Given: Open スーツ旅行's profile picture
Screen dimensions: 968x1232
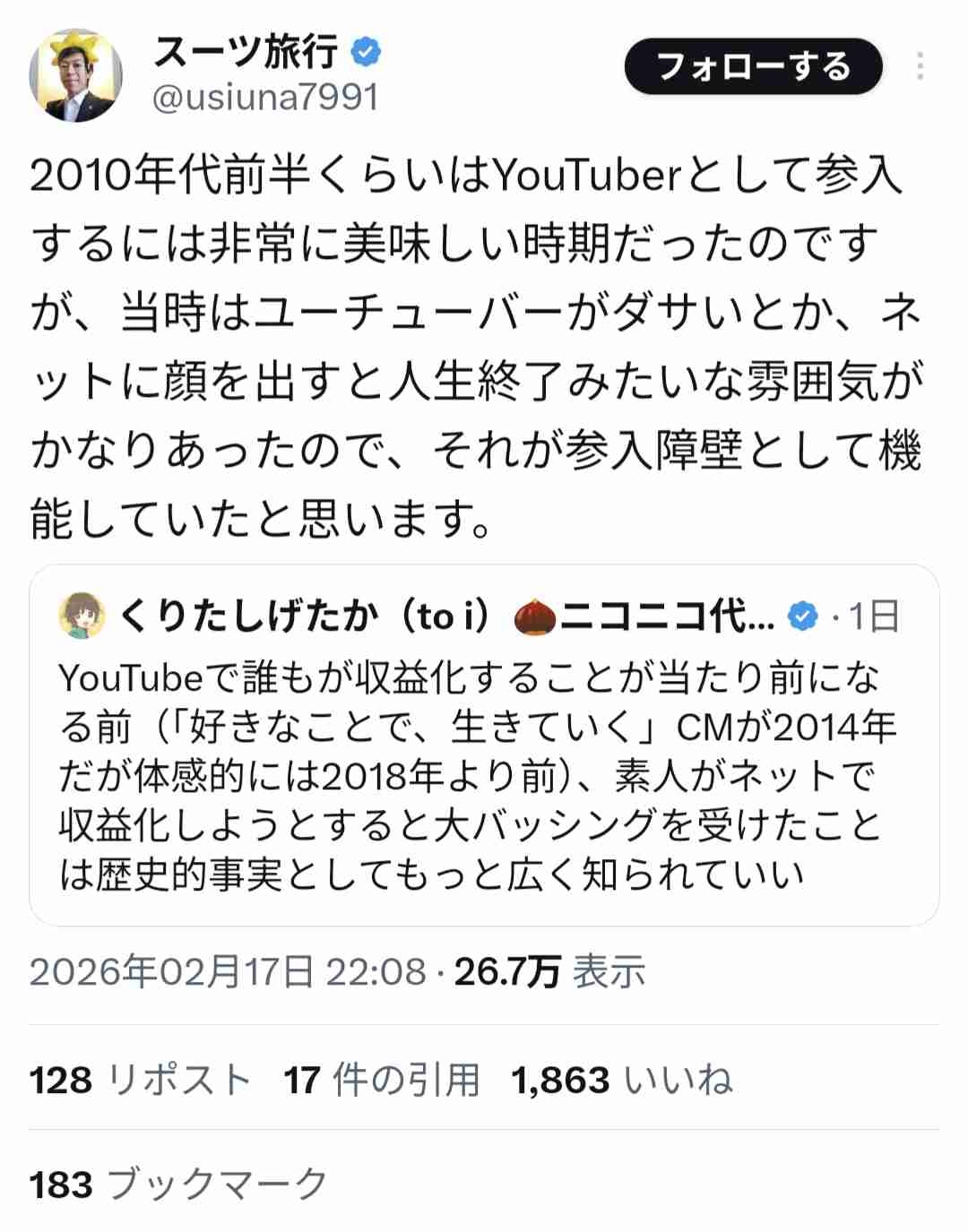Looking at the screenshot, I should (x=76, y=76).
